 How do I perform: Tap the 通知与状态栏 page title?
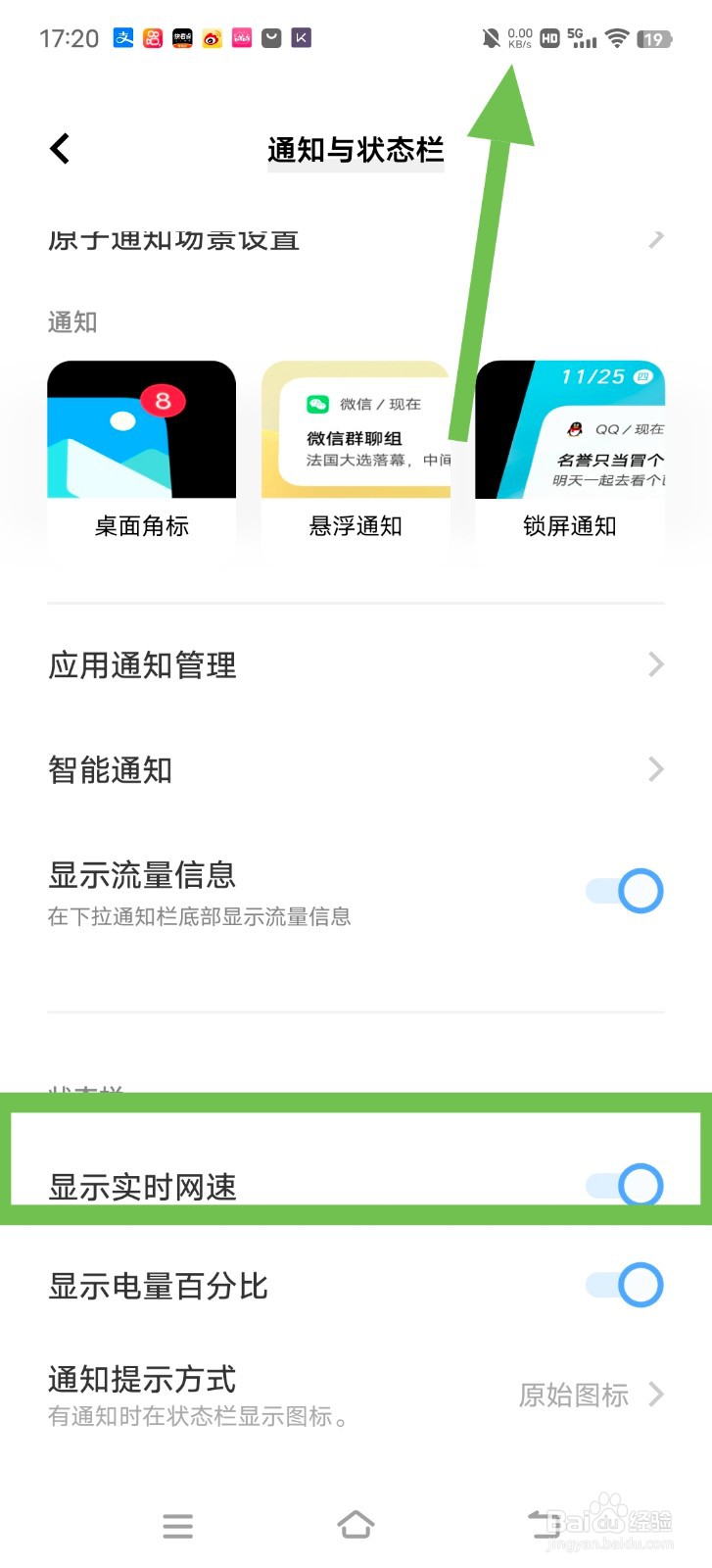pyautogui.click(x=356, y=149)
